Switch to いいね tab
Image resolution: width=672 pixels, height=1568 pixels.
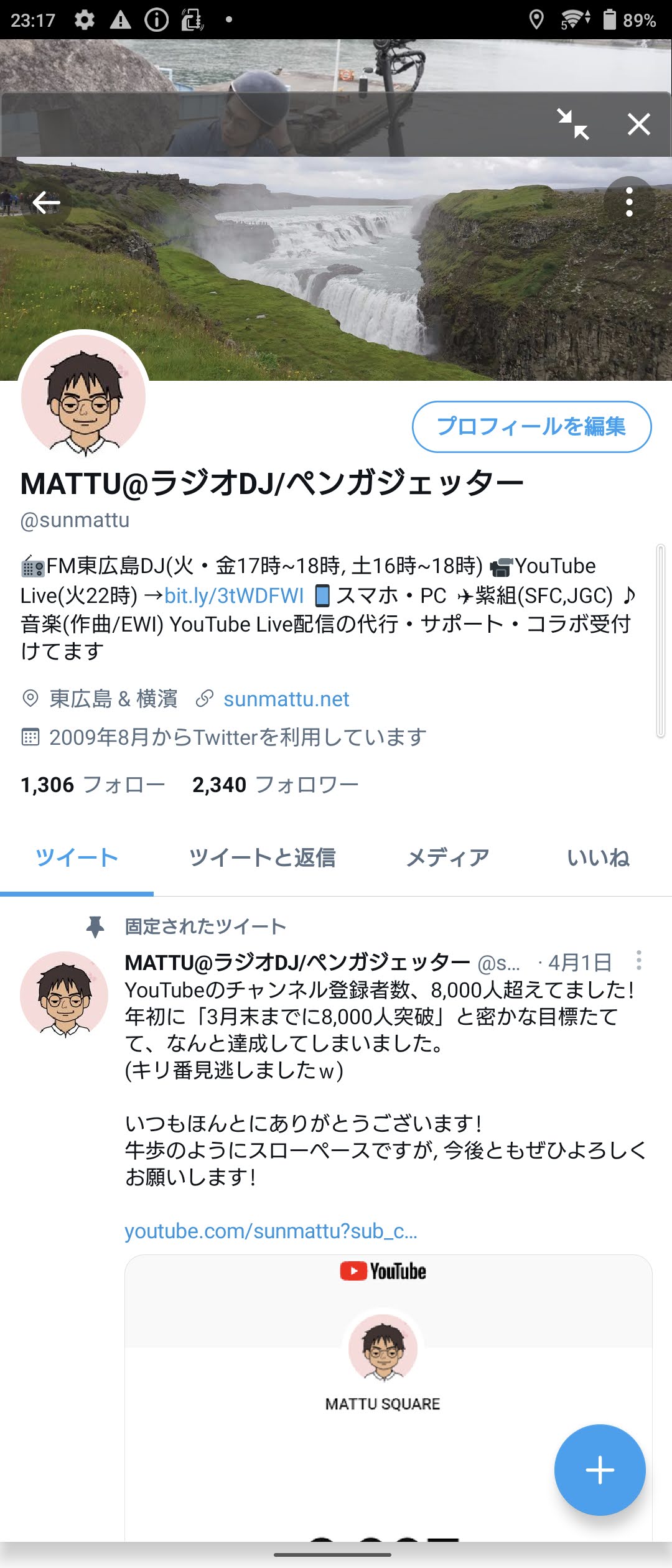(x=598, y=857)
